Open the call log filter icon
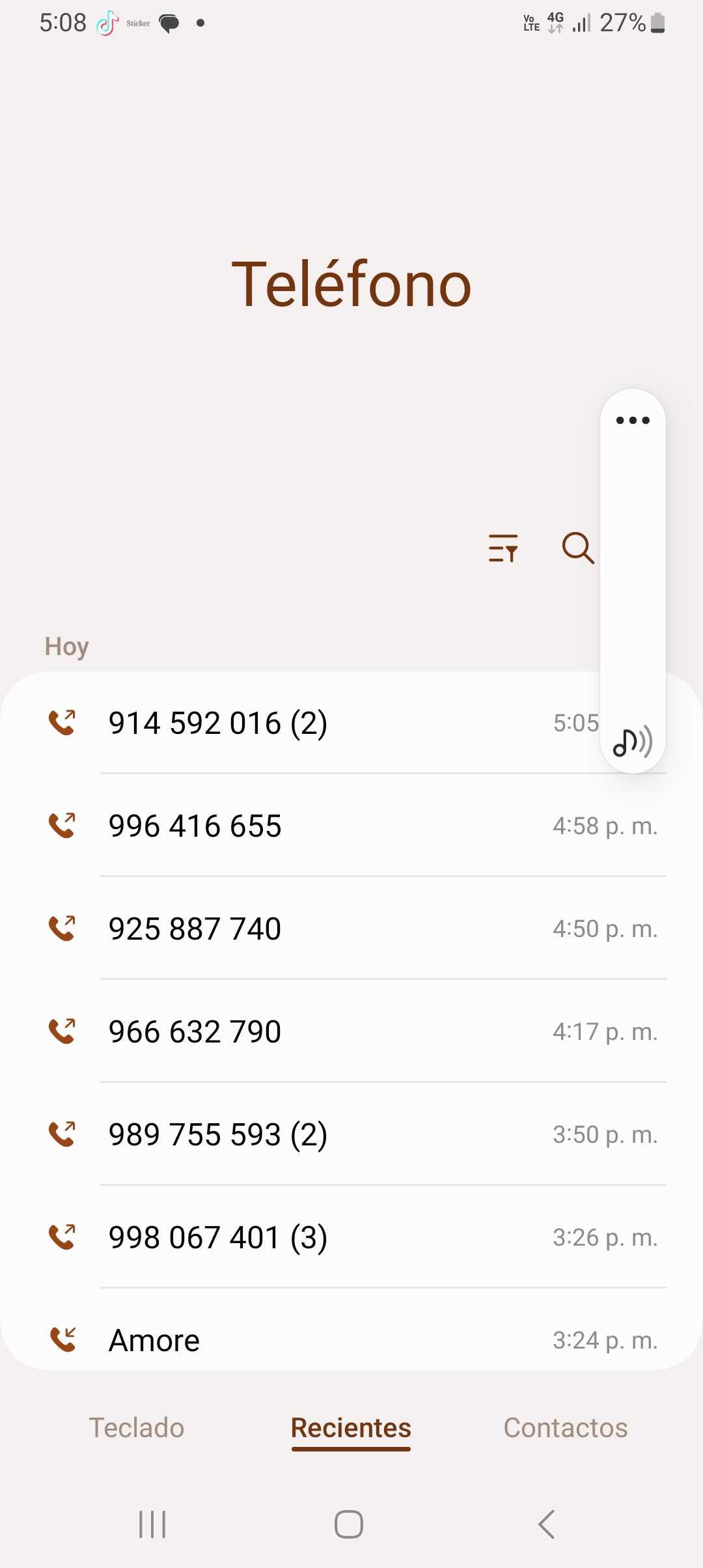This screenshot has height=1568, width=703. tap(503, 548)
